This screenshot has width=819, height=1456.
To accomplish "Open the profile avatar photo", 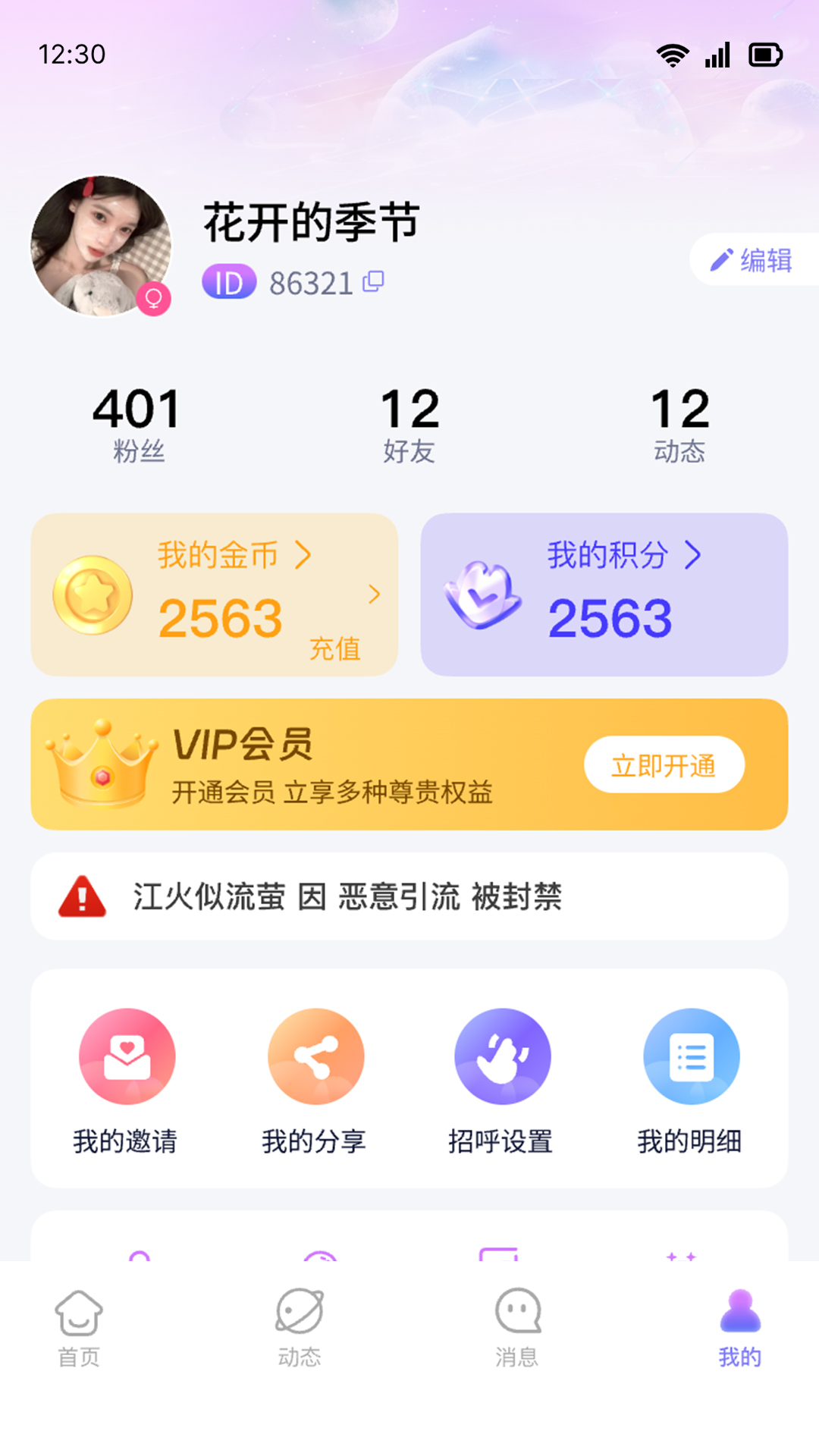I will point(100,246).
